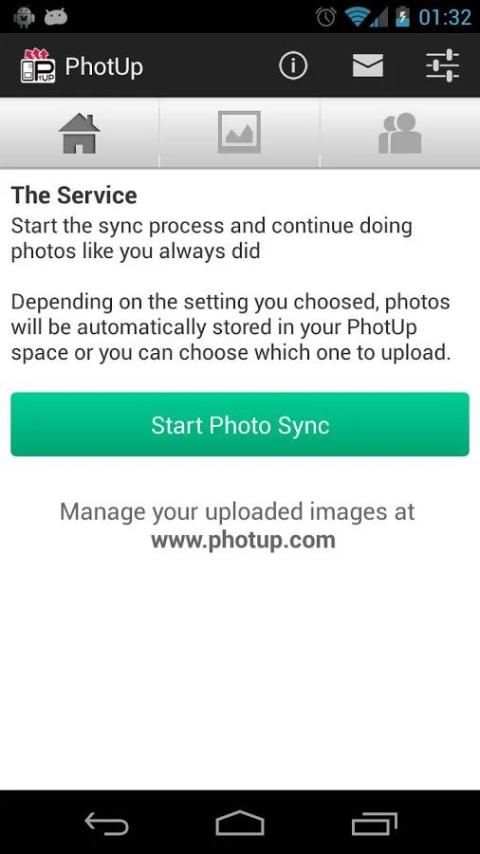Image resolution: width=480 pixels, height=854 pixels.
Task: Switch to the people tab
Action: 400,133
